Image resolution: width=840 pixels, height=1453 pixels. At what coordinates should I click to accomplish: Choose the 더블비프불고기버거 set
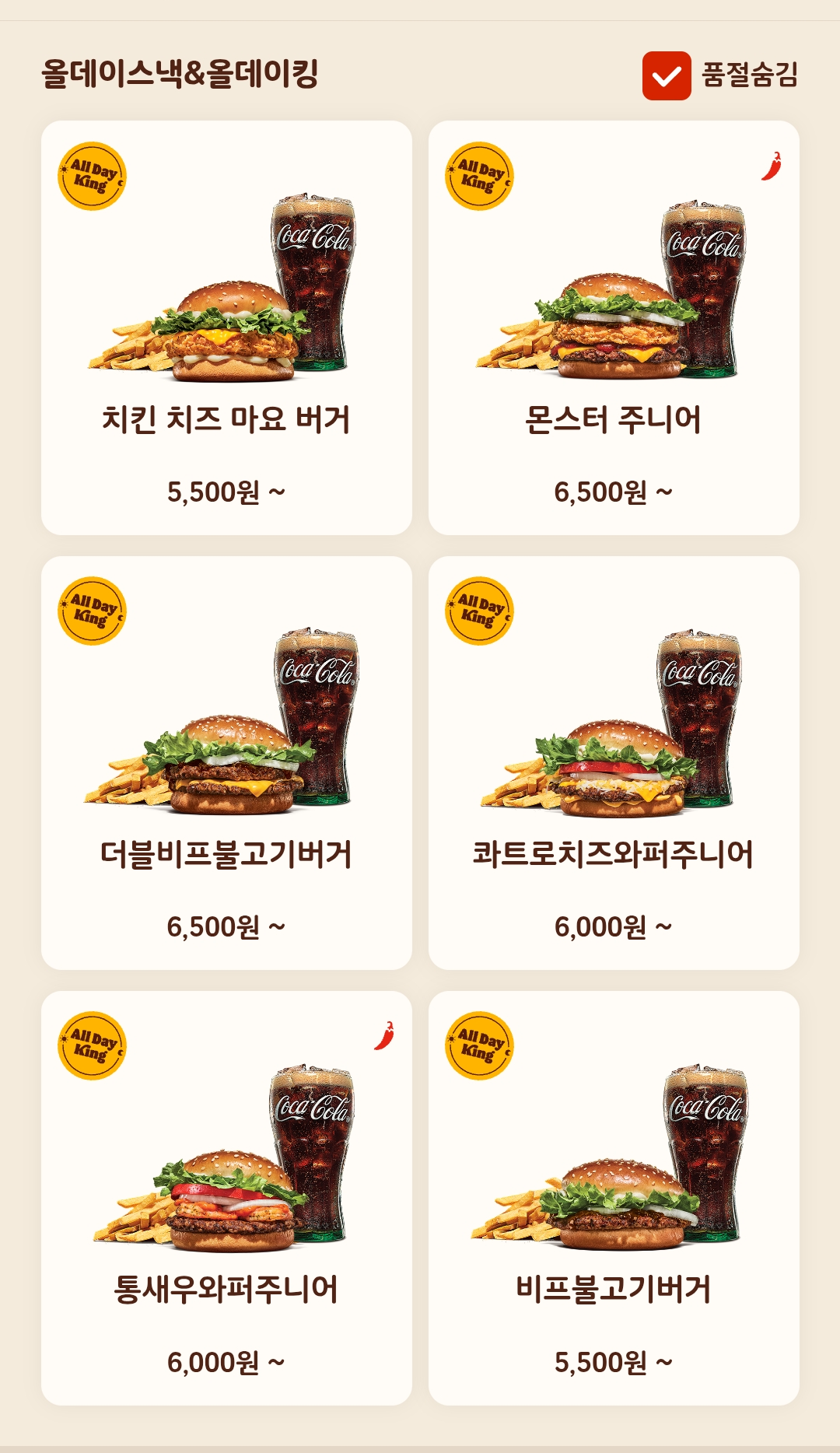point(226,762)
